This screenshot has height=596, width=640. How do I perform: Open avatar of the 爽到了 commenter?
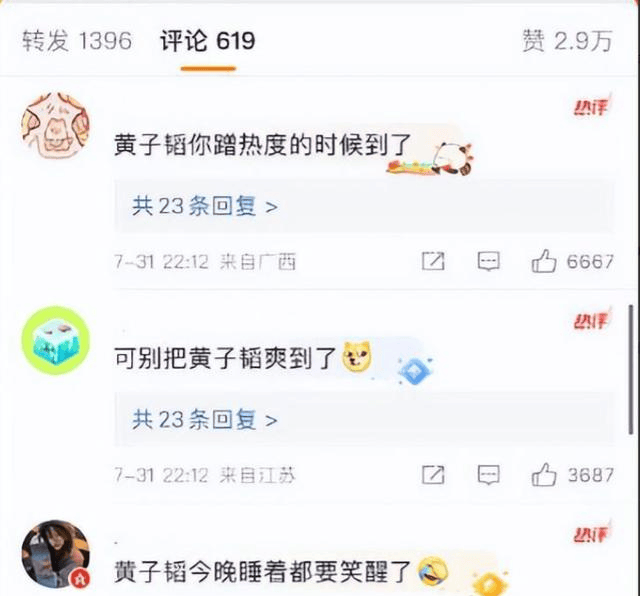56,340
